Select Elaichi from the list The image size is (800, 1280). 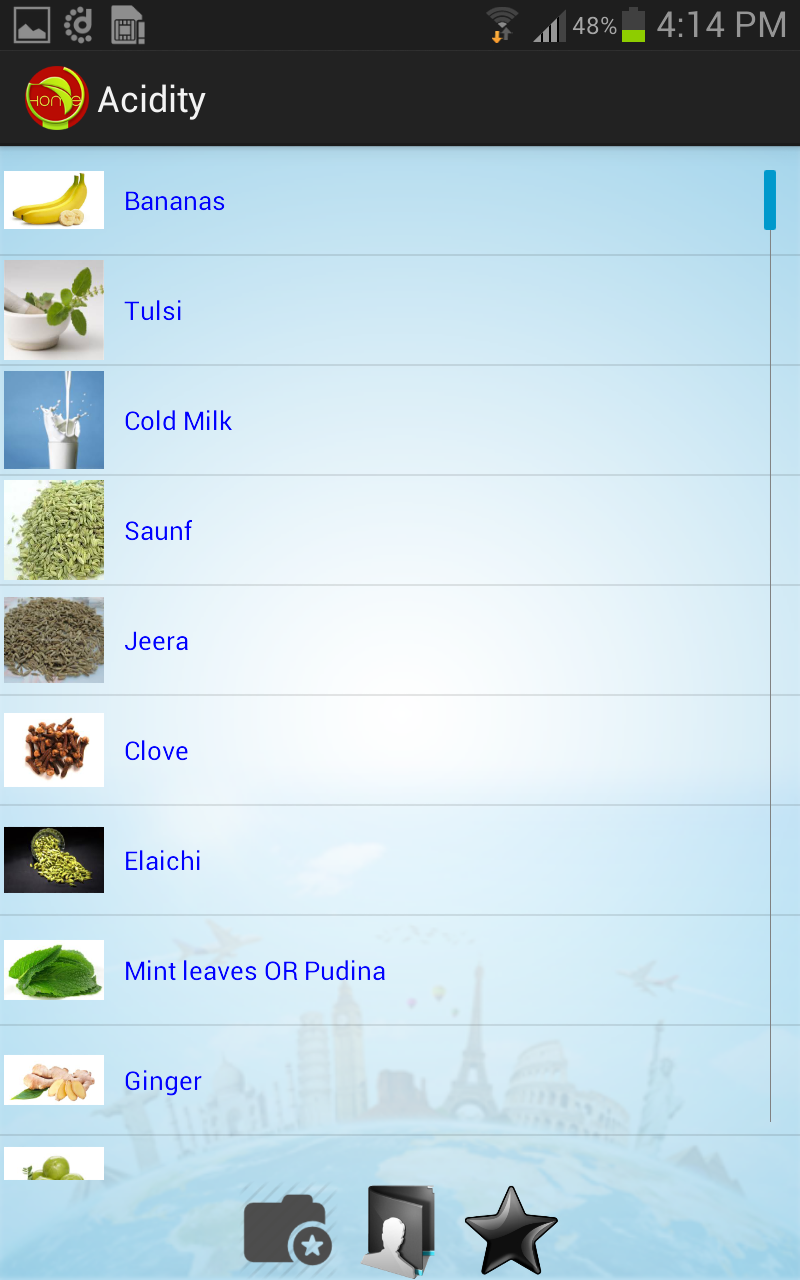tap(162, 861)
